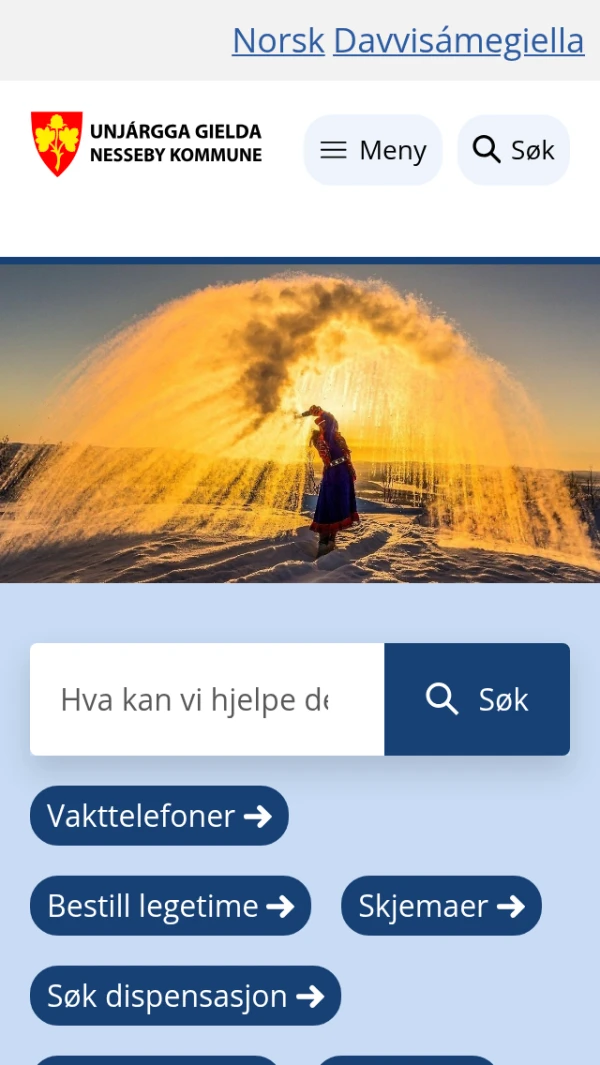Tap the header Søk button

point(513,150)
